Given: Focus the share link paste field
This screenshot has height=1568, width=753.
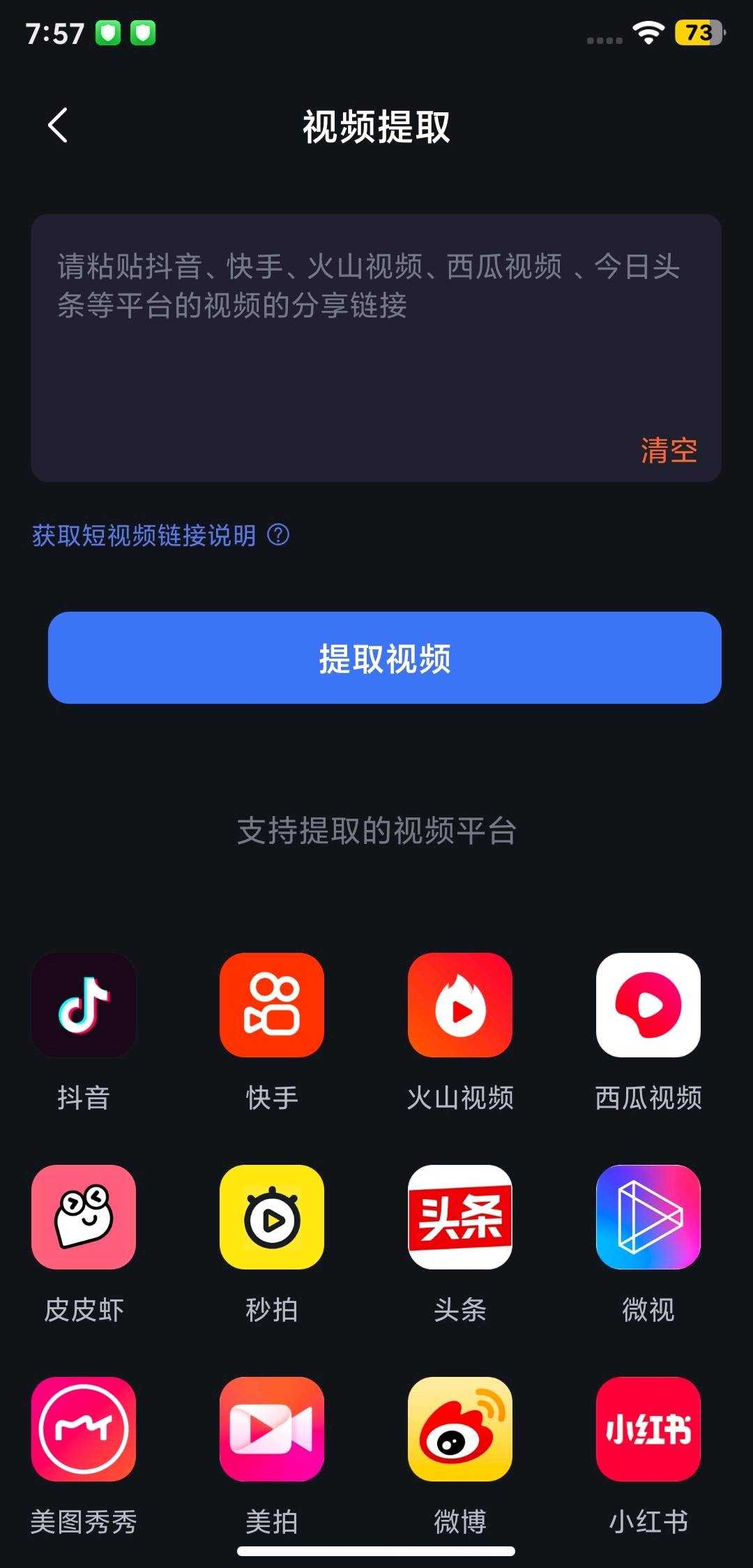Looking at the screenshot, I should click(376, 347).
